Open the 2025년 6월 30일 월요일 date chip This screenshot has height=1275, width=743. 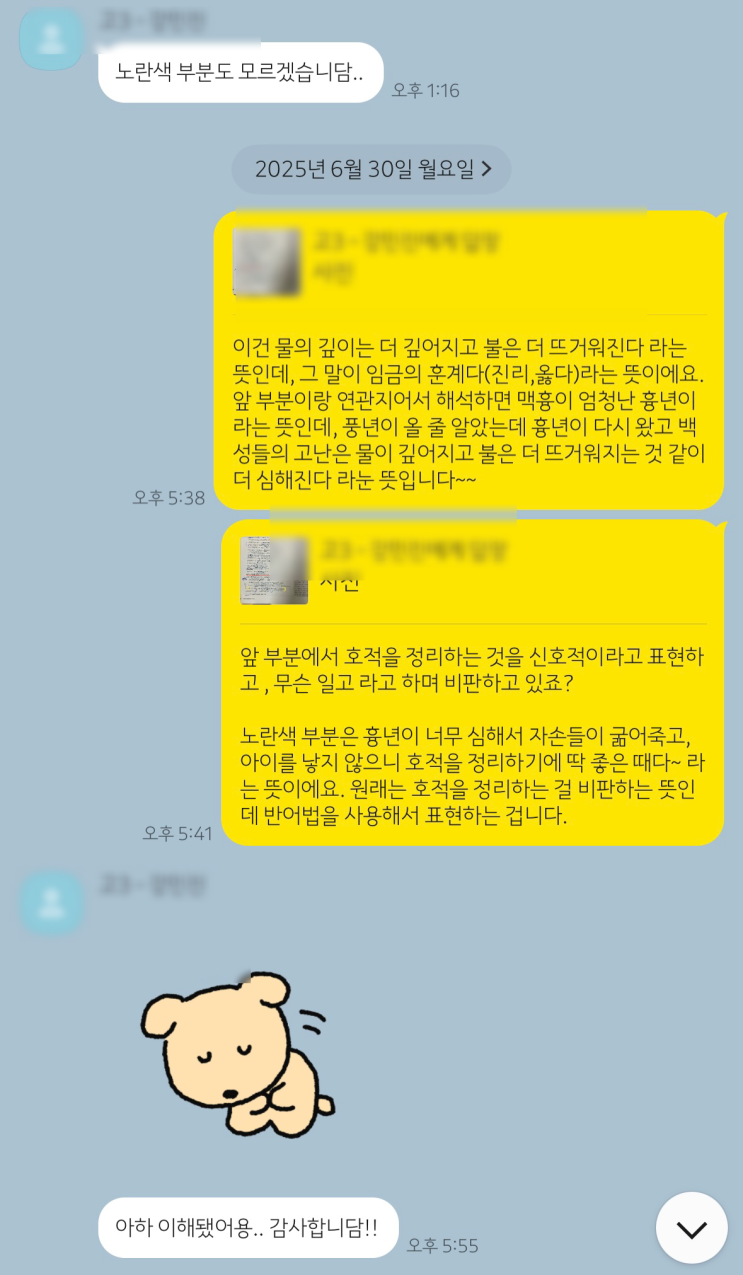click(371, 169)
